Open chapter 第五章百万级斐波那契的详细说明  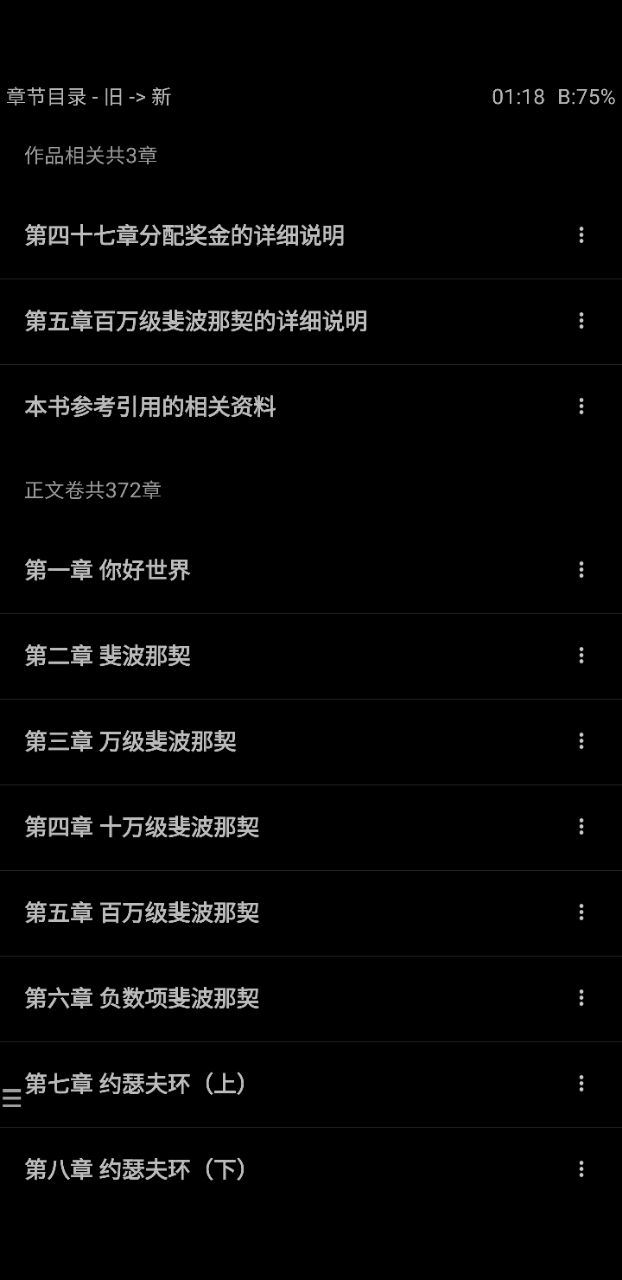point(196,321)
